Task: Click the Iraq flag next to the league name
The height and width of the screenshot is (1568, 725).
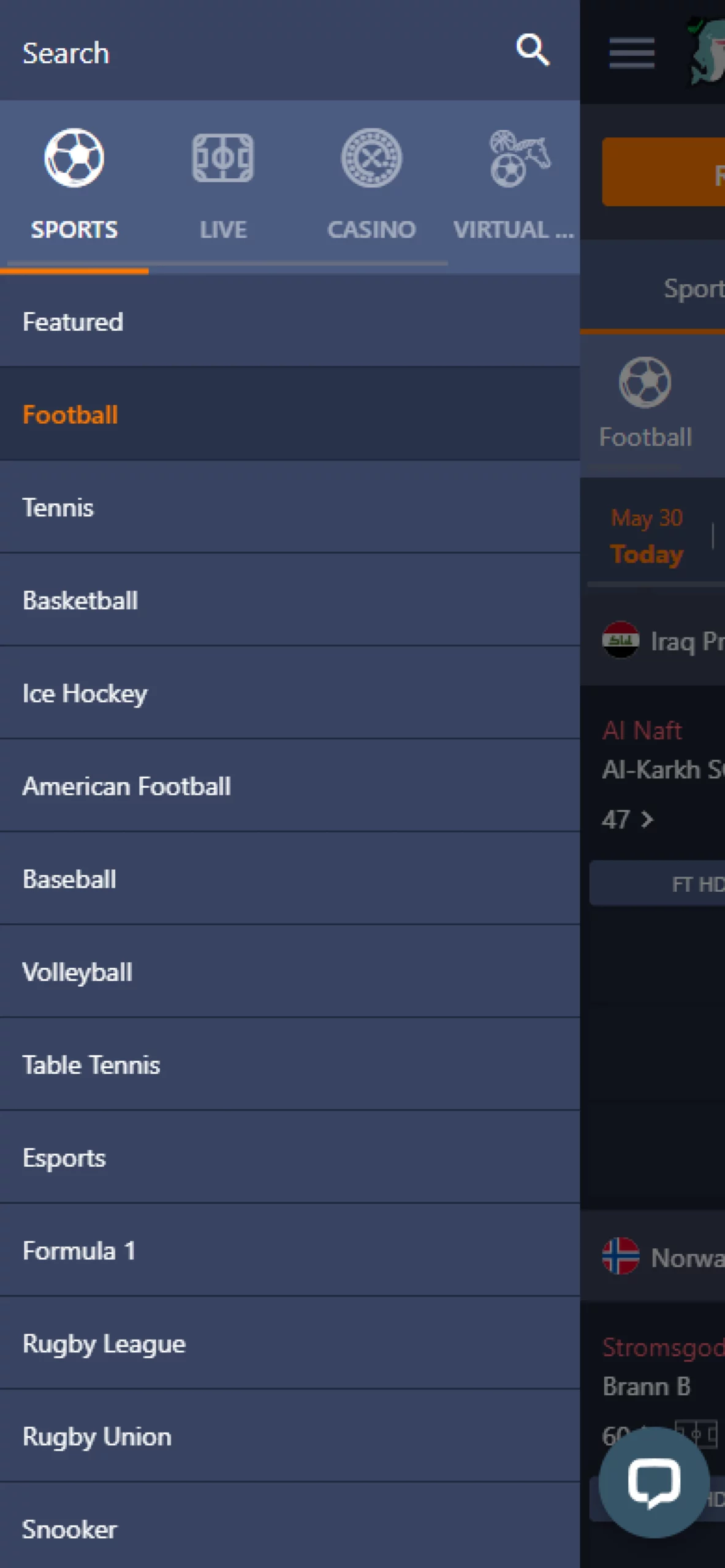Action: [x=619, y=642]
